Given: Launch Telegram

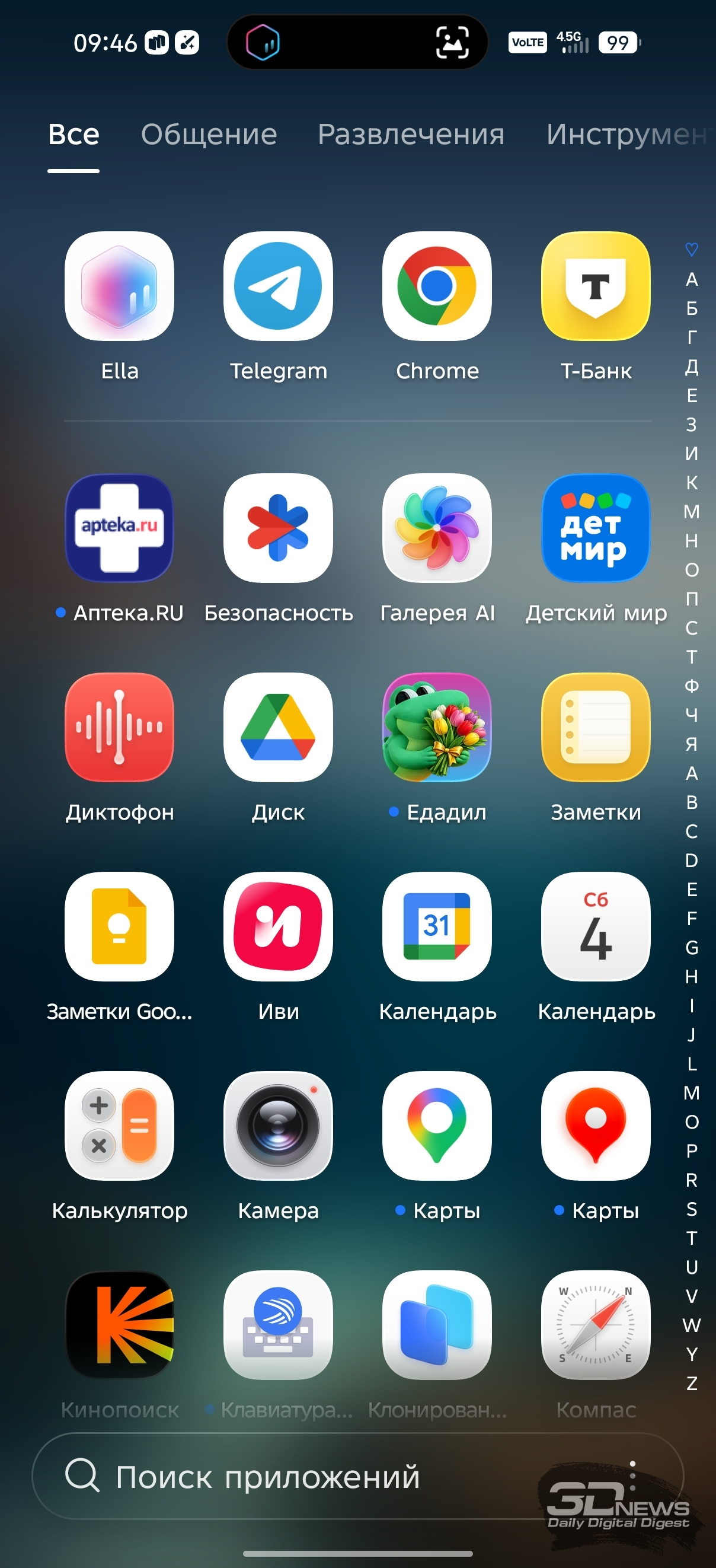Looking at the screenshot, I should click(x=278, y=286).
